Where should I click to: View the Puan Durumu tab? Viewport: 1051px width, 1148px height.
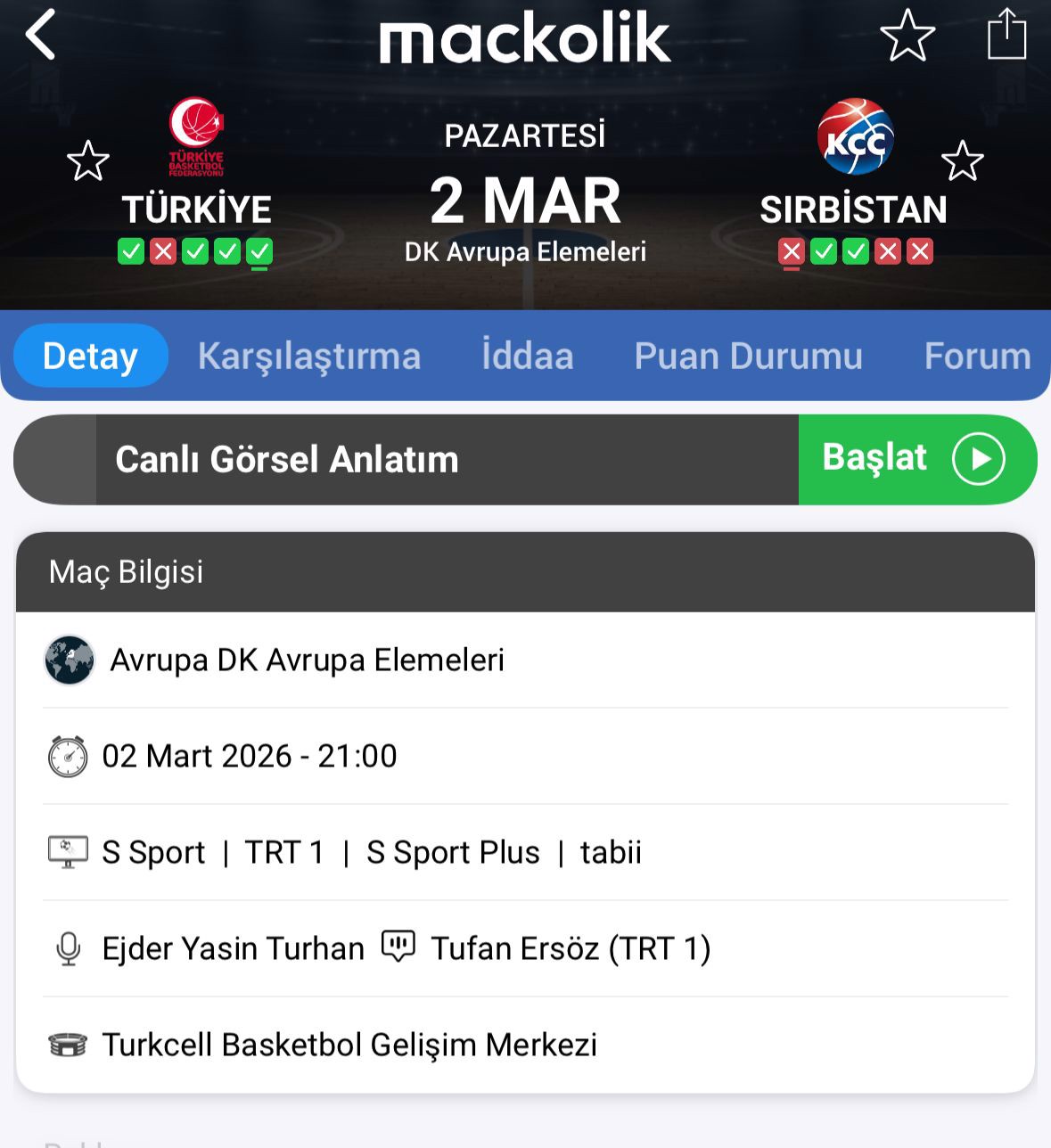(748, 356)
